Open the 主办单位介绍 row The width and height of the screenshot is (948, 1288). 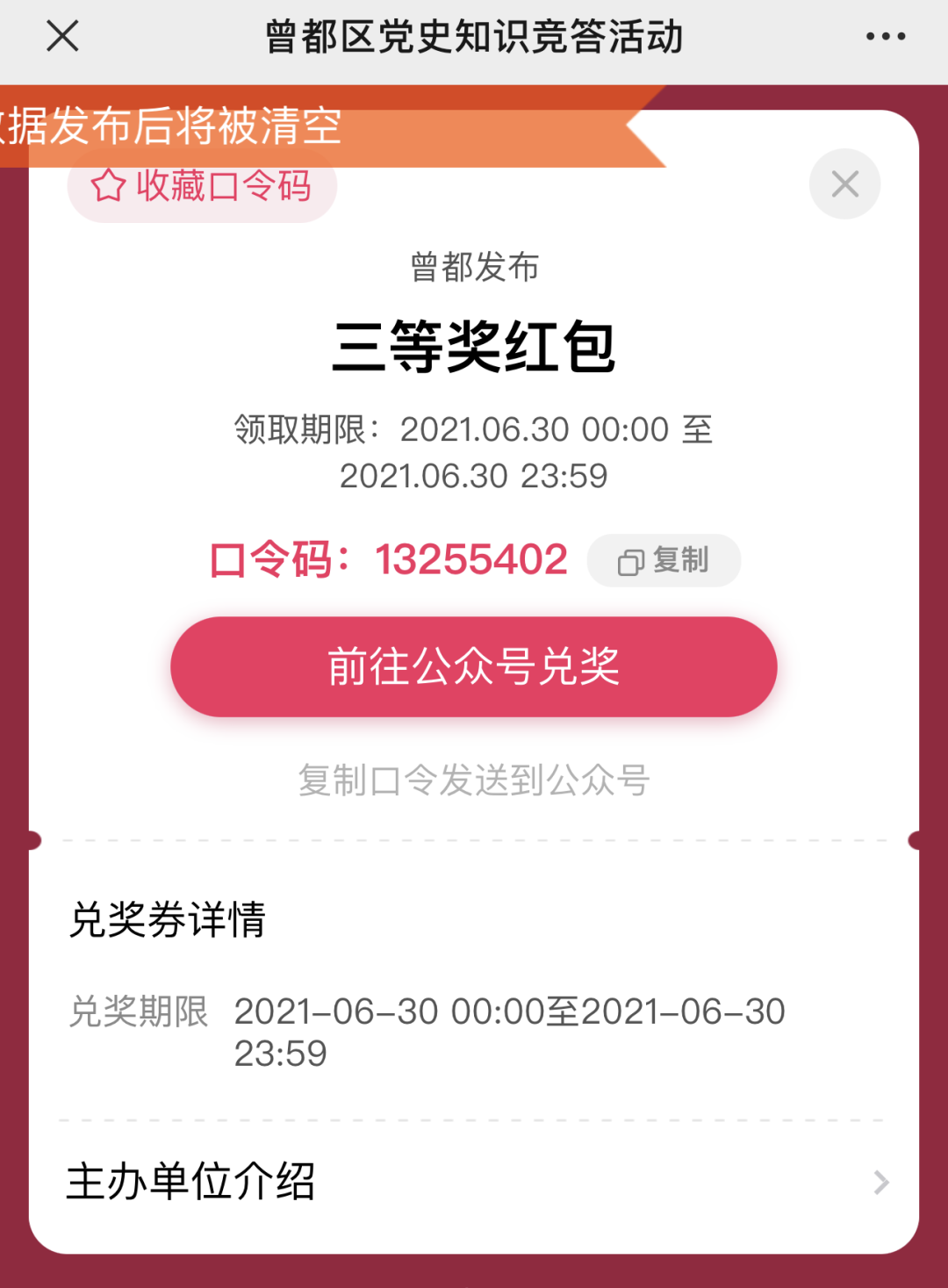pos(474,1182)
